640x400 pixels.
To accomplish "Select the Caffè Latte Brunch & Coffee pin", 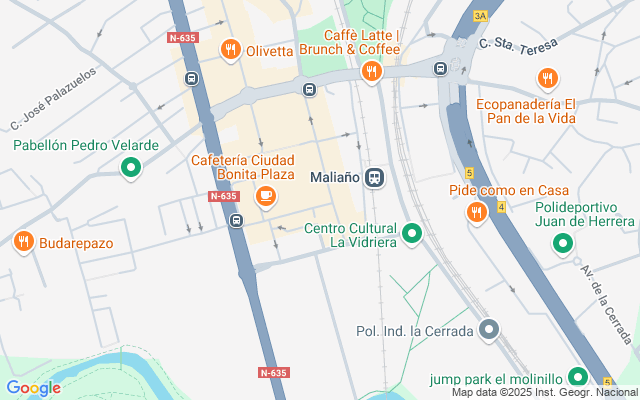I will [372, 71].
